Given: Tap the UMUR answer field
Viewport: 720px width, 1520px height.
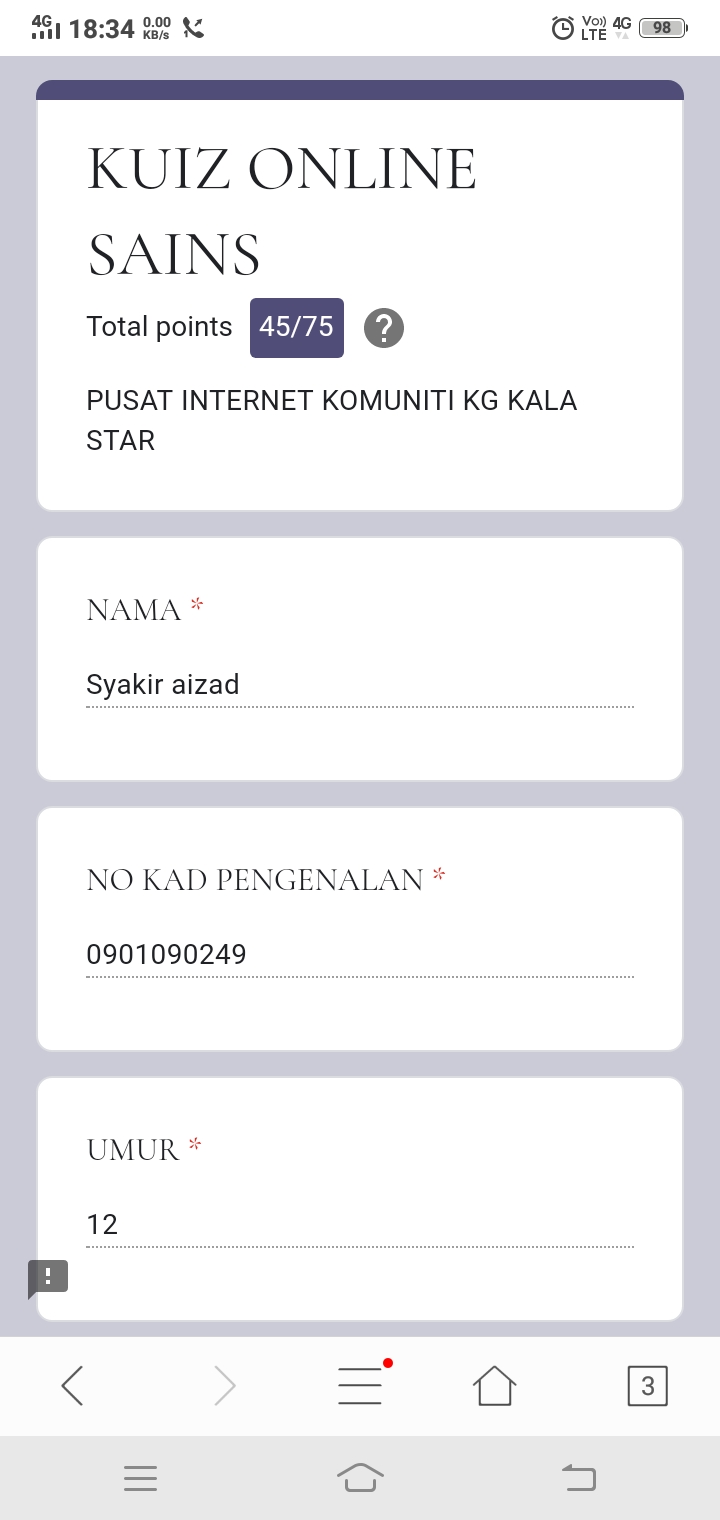Looking at the screenshot, I should (x=360, y=1225).
